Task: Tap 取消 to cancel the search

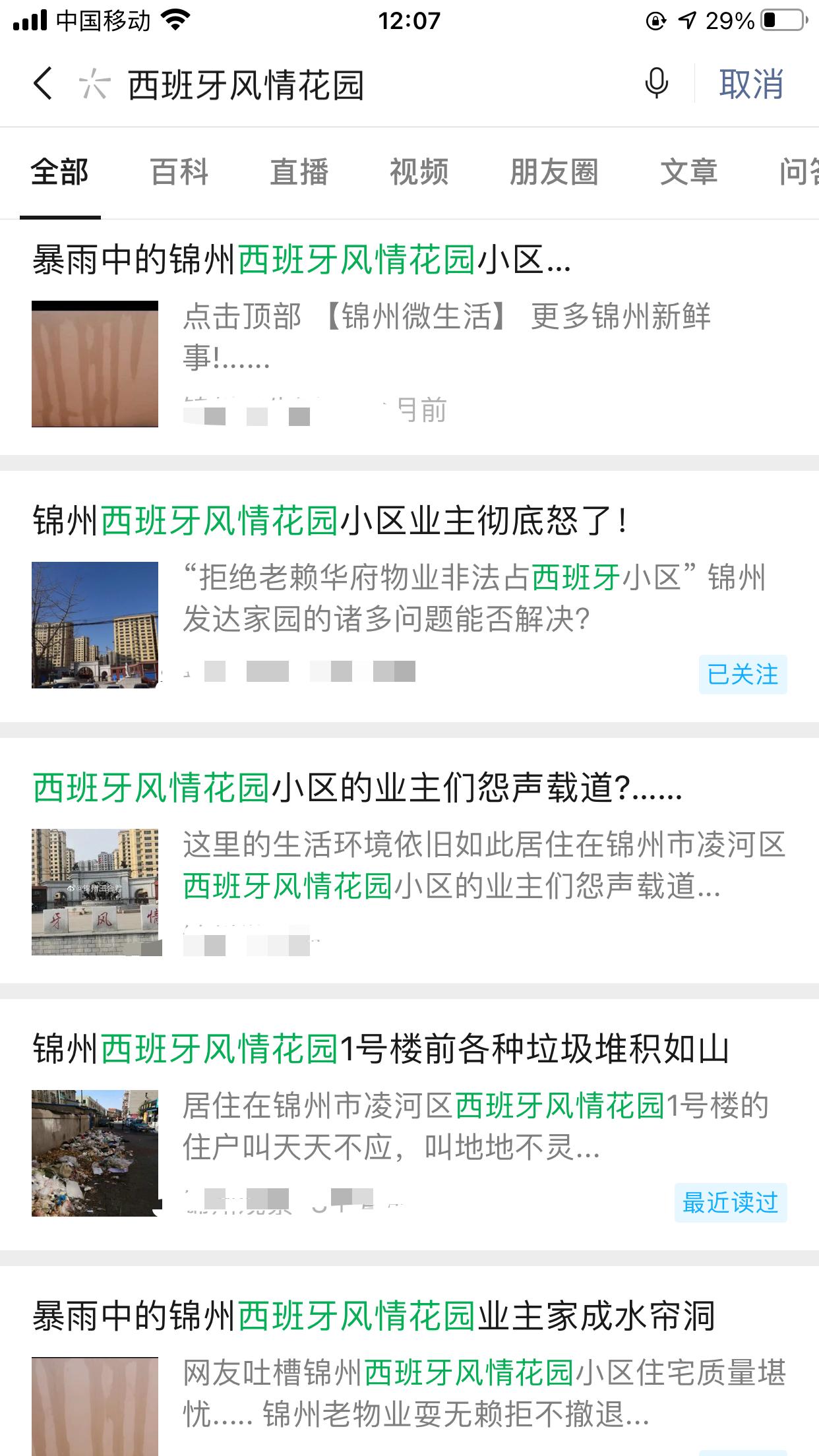Action: point(750,84)
